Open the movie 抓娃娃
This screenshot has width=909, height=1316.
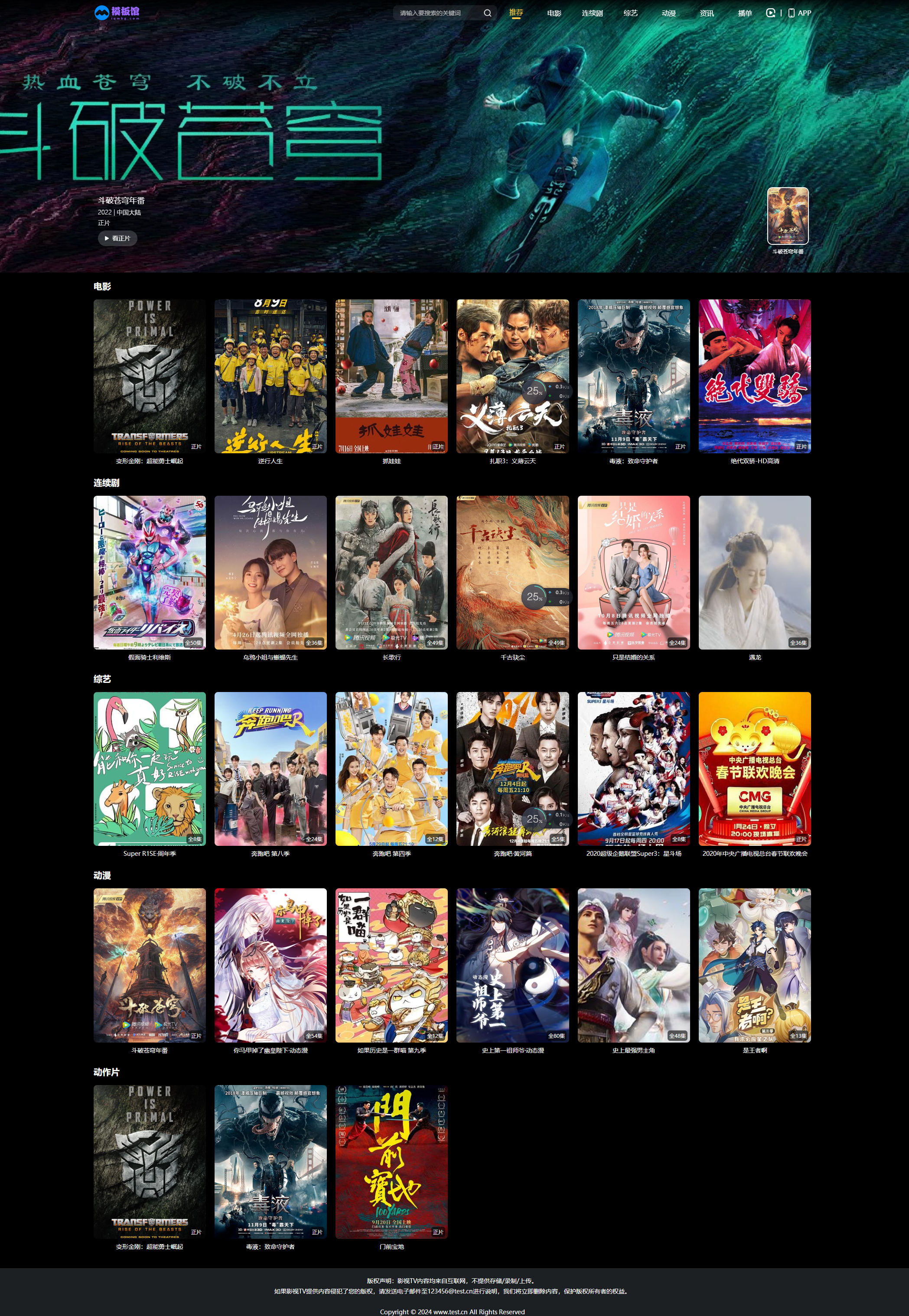coord(391,376)
